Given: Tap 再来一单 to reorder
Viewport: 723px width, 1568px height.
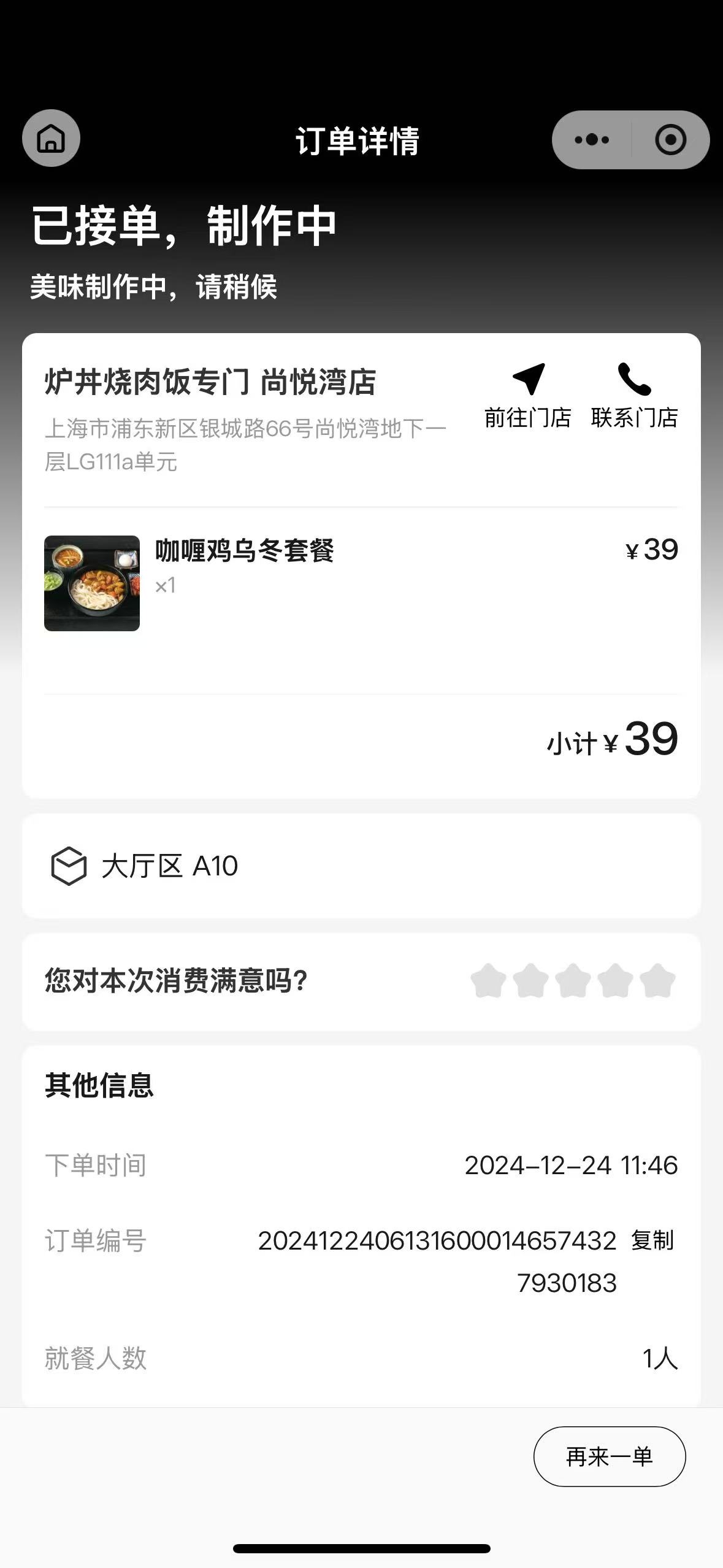Looking at the screenshot, I should pyautogui.click(x=610, y=1456).
